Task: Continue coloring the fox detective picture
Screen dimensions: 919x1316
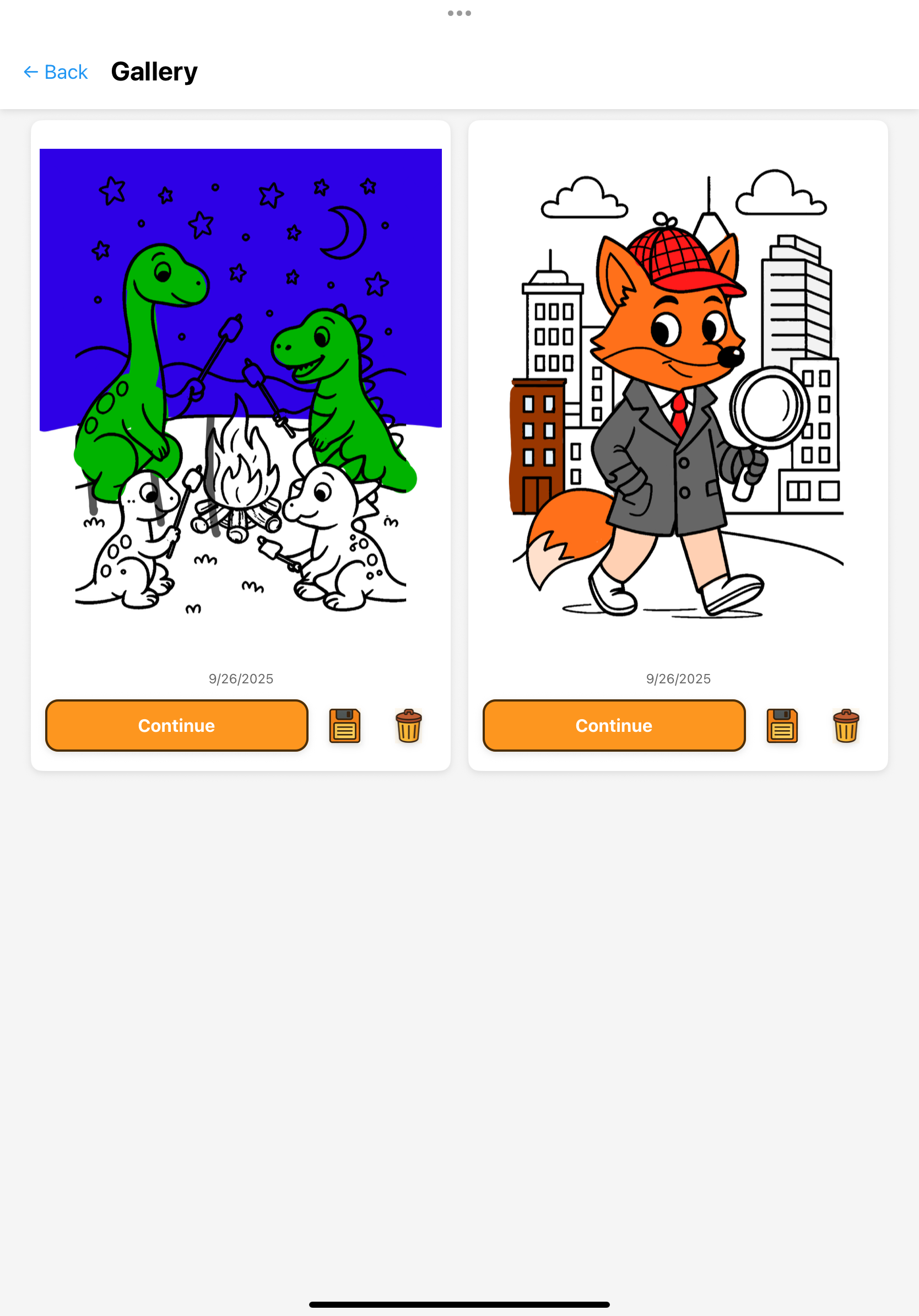Action: (614, 725)
